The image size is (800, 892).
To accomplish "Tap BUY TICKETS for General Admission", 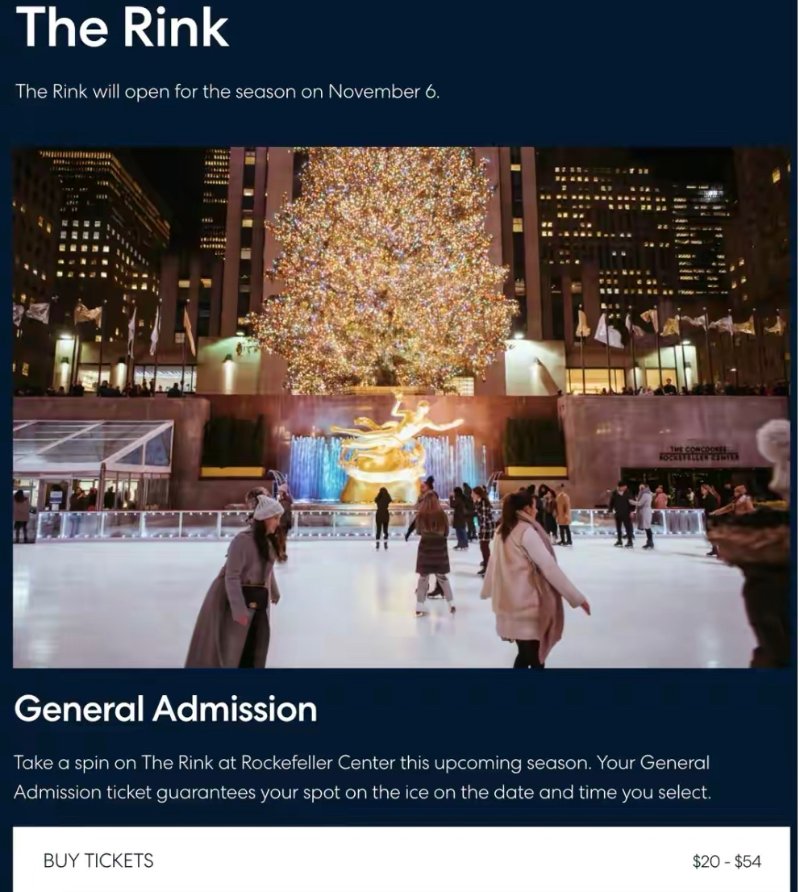I will (99, 860).
